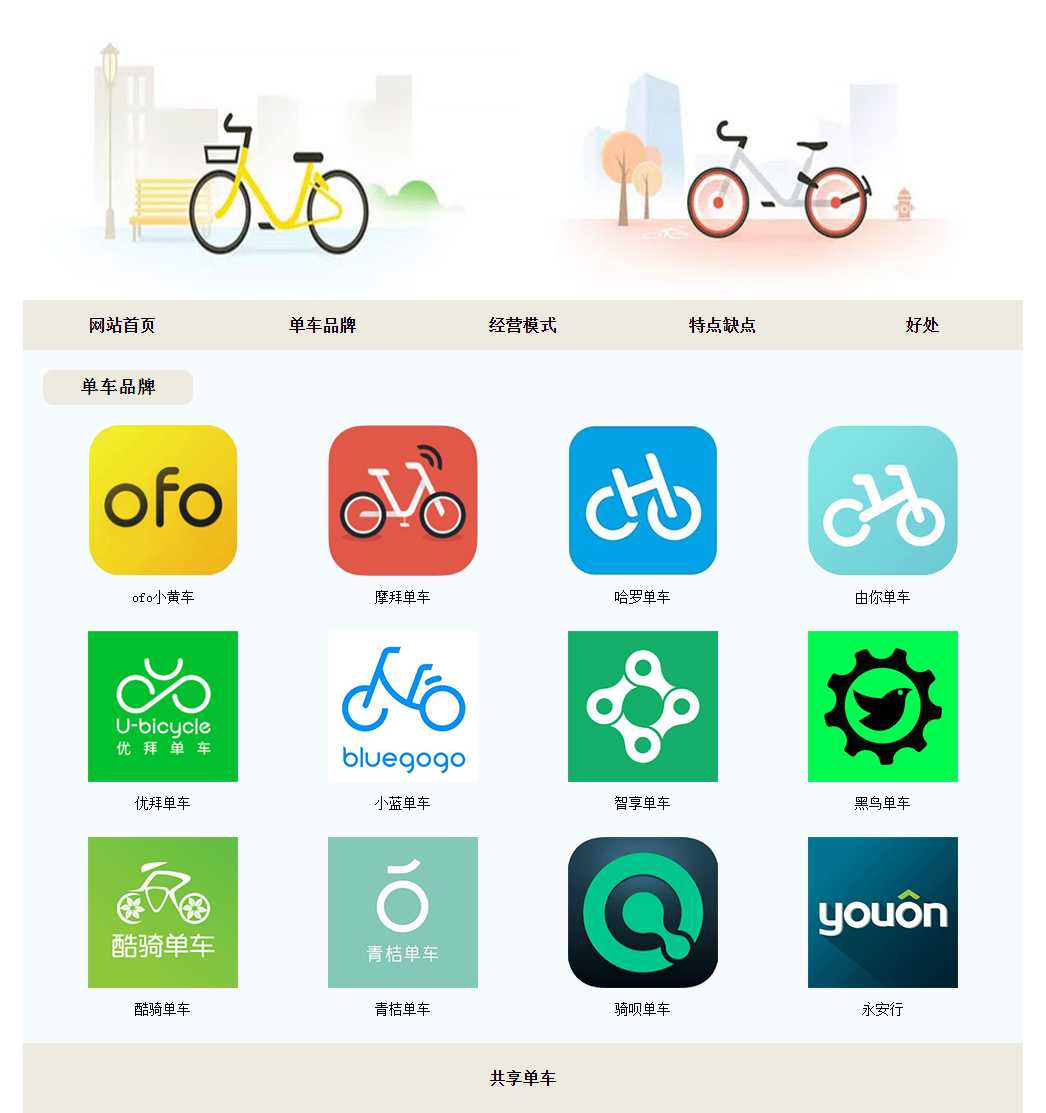Viewport: 1046px width, 1113px height.
Task: Open the 优拜单车 brand tile
Action: (x=163, y=706)
